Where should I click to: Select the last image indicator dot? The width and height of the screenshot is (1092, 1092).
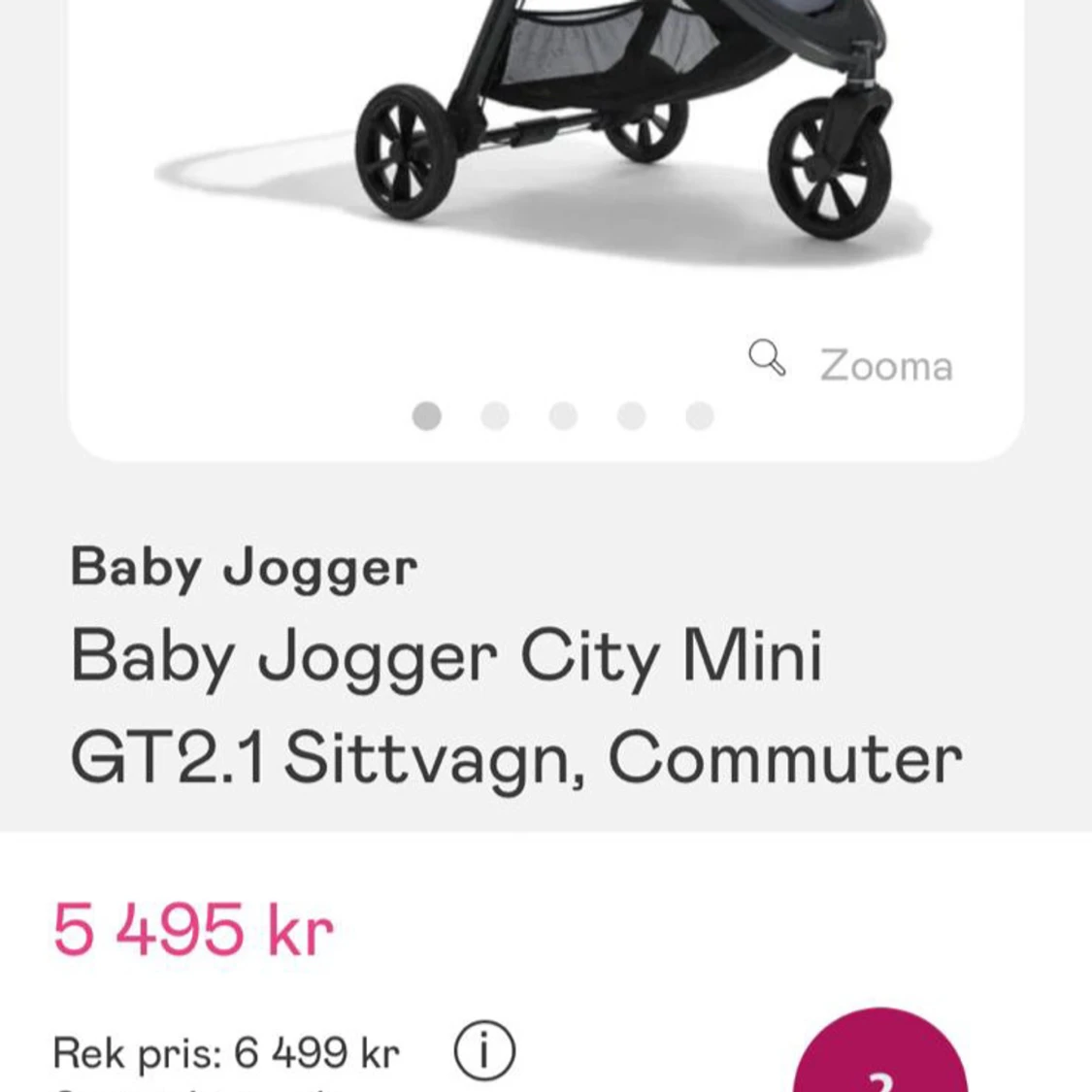[x=699, y=416]
